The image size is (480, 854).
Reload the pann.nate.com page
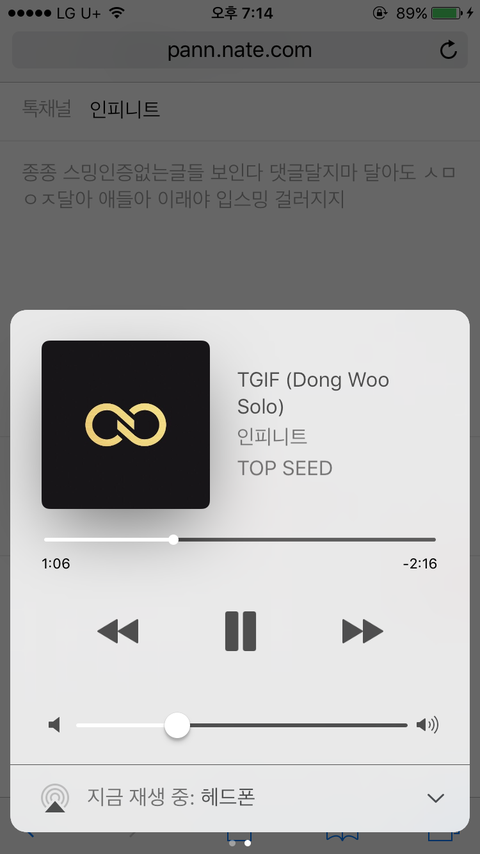pos(448,50)
